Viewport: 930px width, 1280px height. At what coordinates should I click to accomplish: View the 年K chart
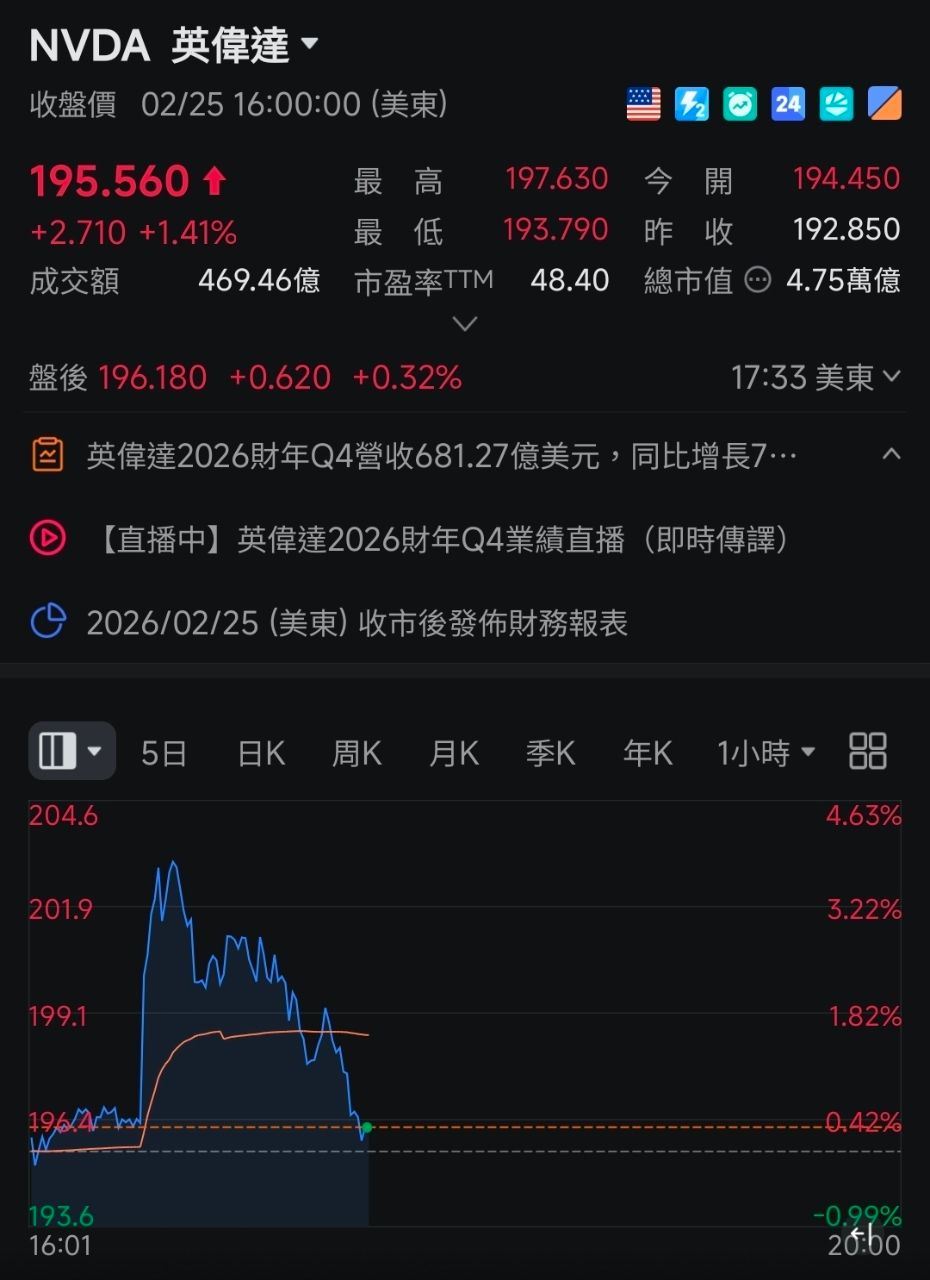pyautogui.click(x=647, y=753)
